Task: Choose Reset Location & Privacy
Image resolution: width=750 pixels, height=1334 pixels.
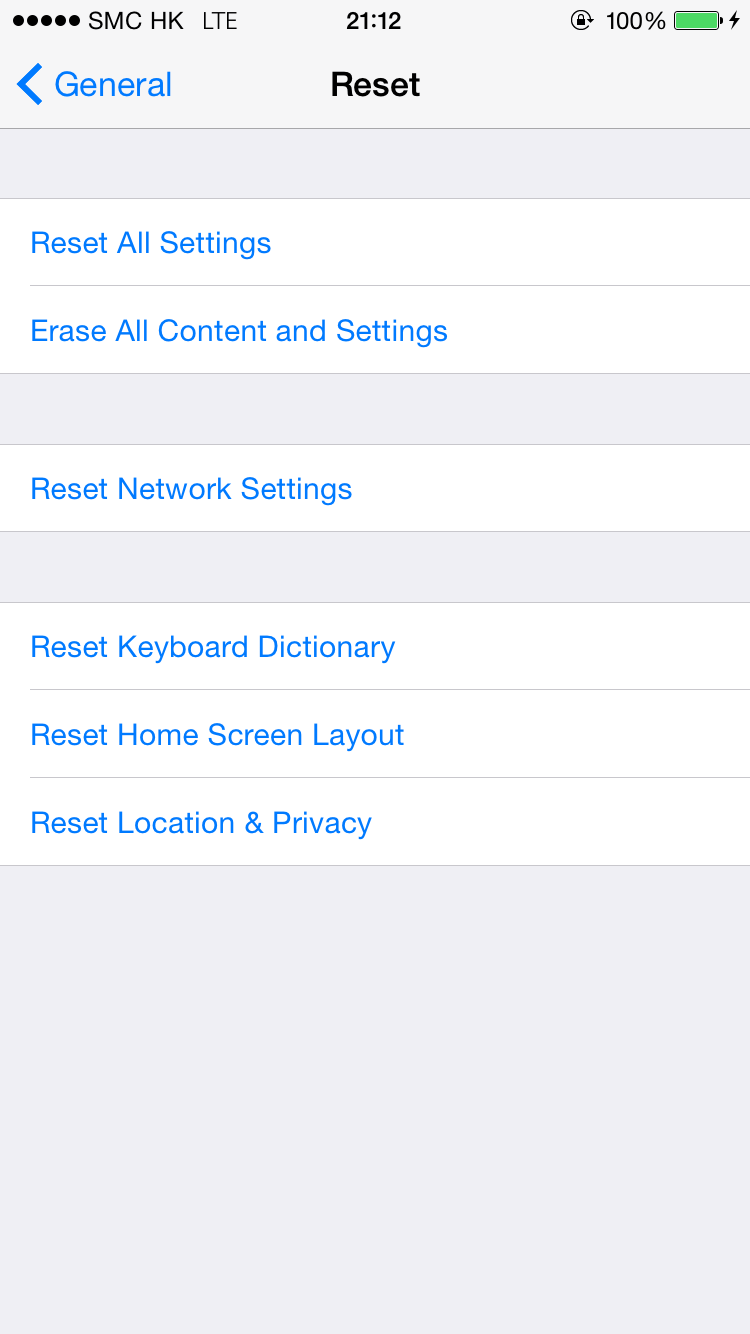Action: click(x=375, y=823)
